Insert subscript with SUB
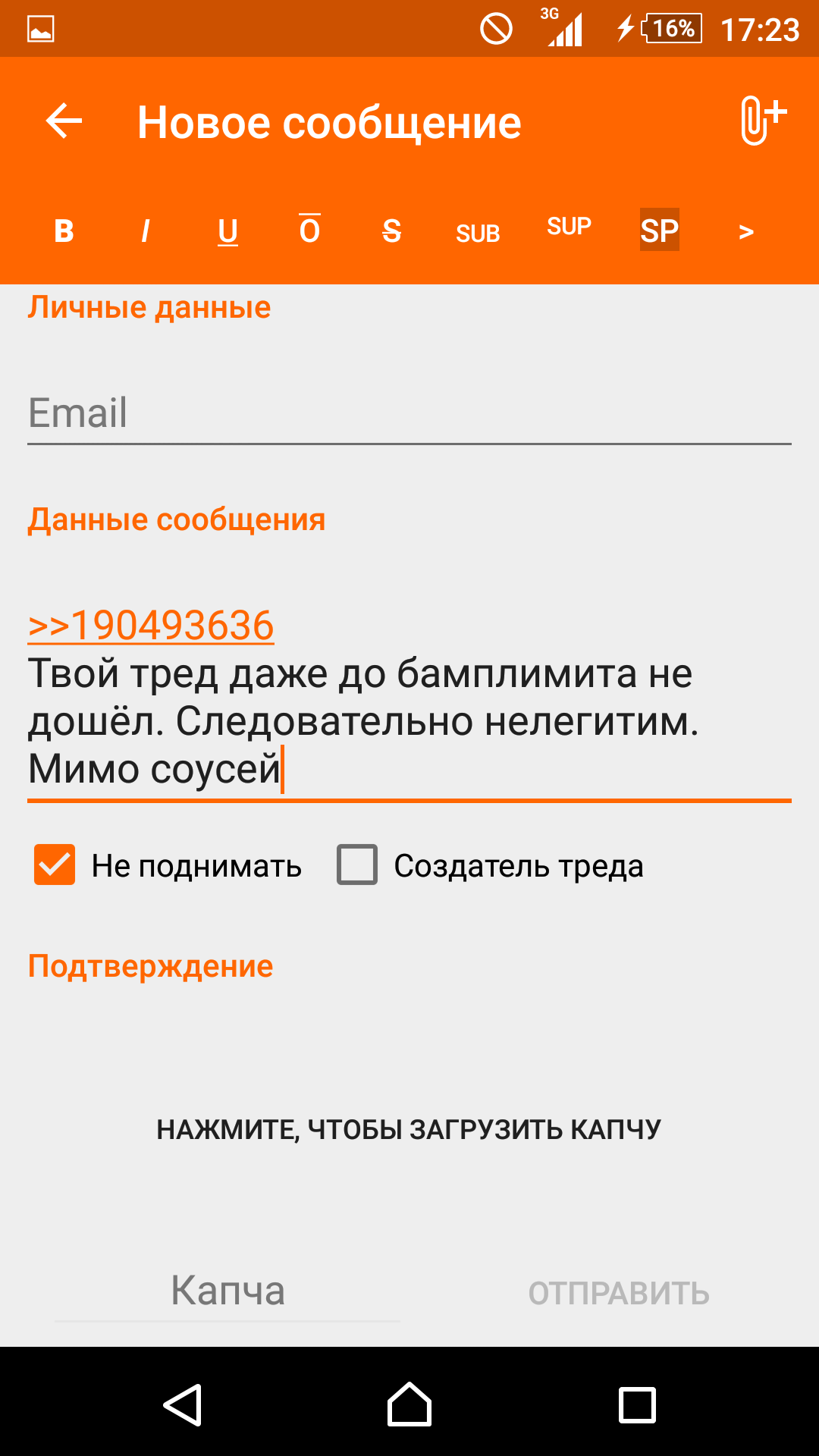This screenshot has height=1456, width=819. [x=478, y=234]
